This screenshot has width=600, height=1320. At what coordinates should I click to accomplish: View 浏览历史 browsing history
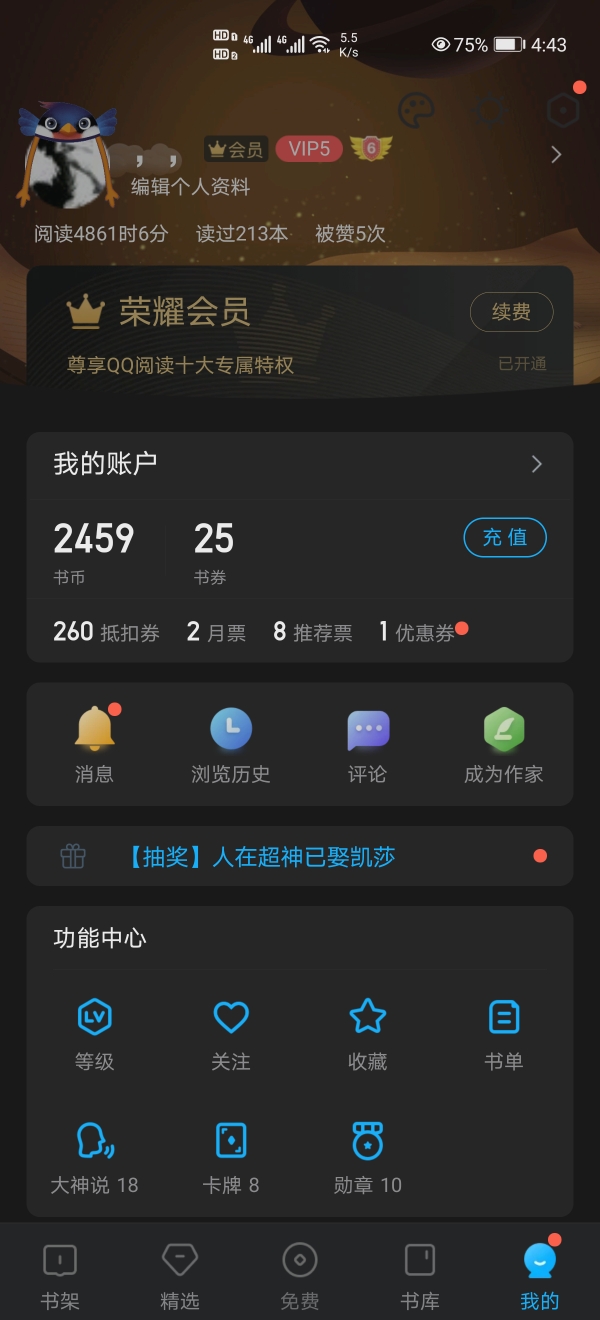pos(231,745)
